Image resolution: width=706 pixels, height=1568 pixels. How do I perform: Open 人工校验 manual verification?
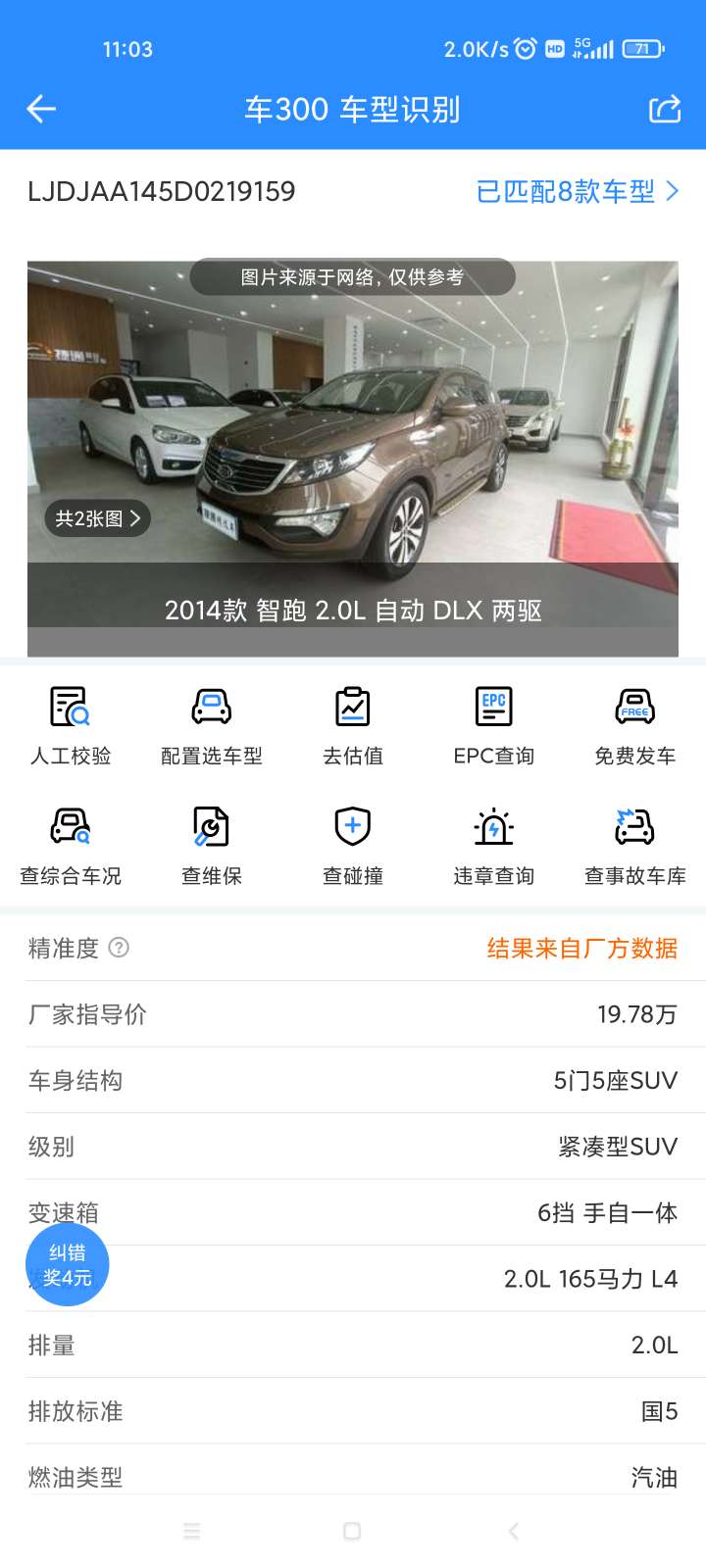click(x=71, y=727)
